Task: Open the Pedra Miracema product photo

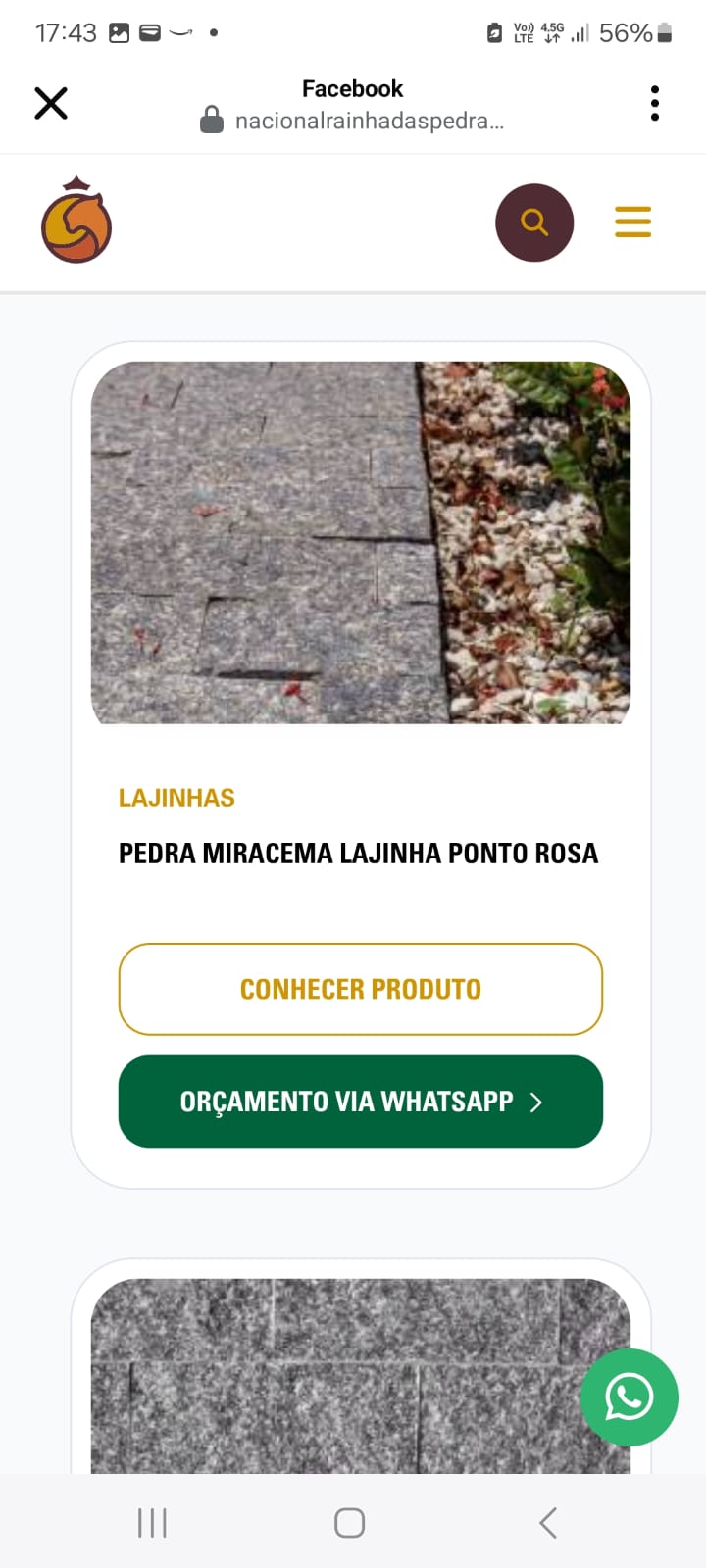Action: point(360,544)
